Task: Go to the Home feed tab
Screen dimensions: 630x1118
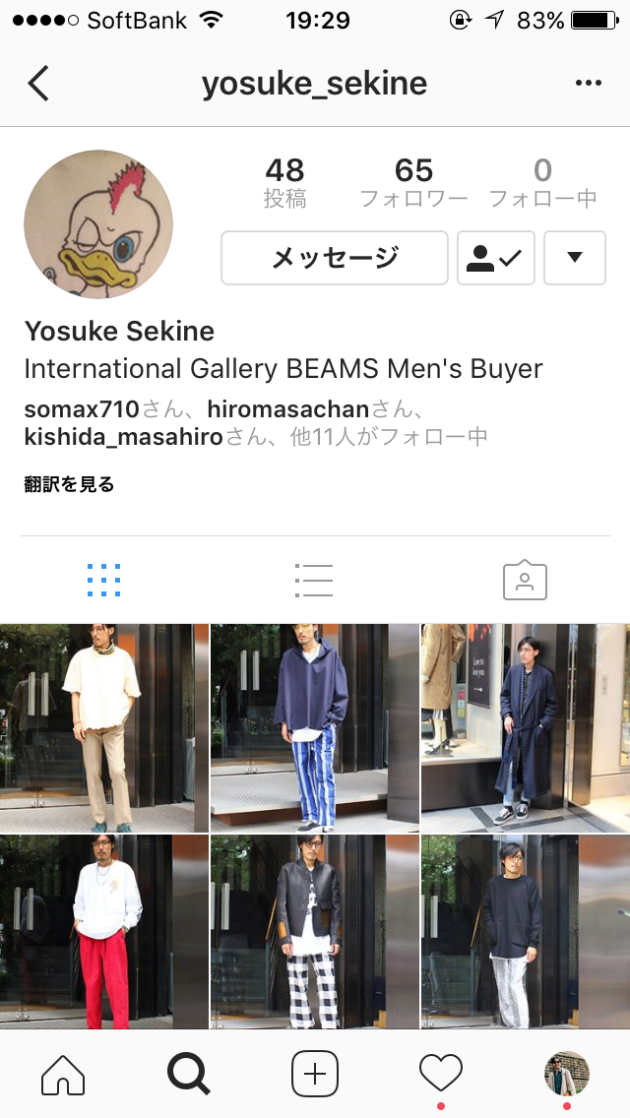Action: point(62,1075)
